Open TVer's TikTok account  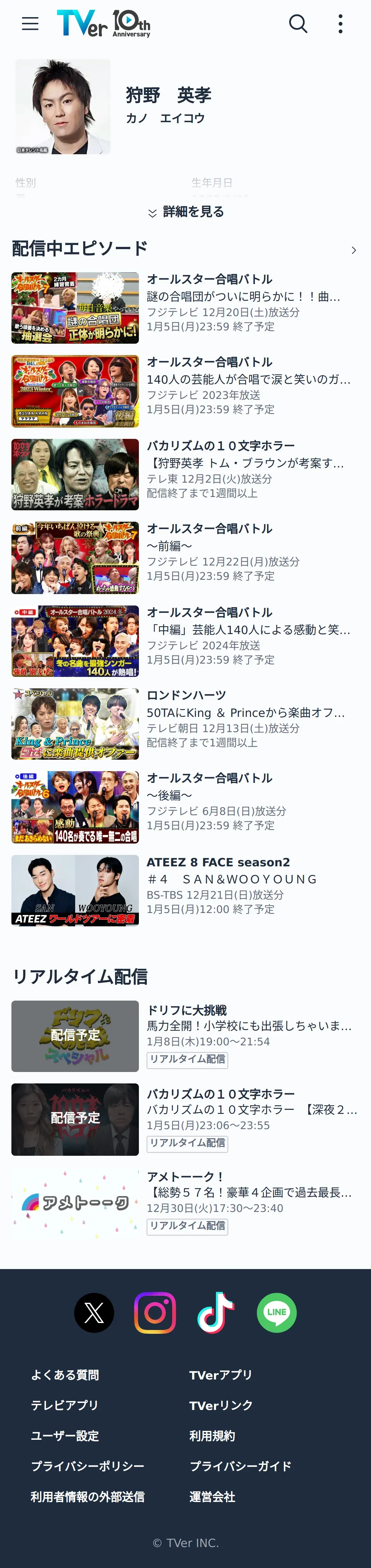pos(216,1313)
